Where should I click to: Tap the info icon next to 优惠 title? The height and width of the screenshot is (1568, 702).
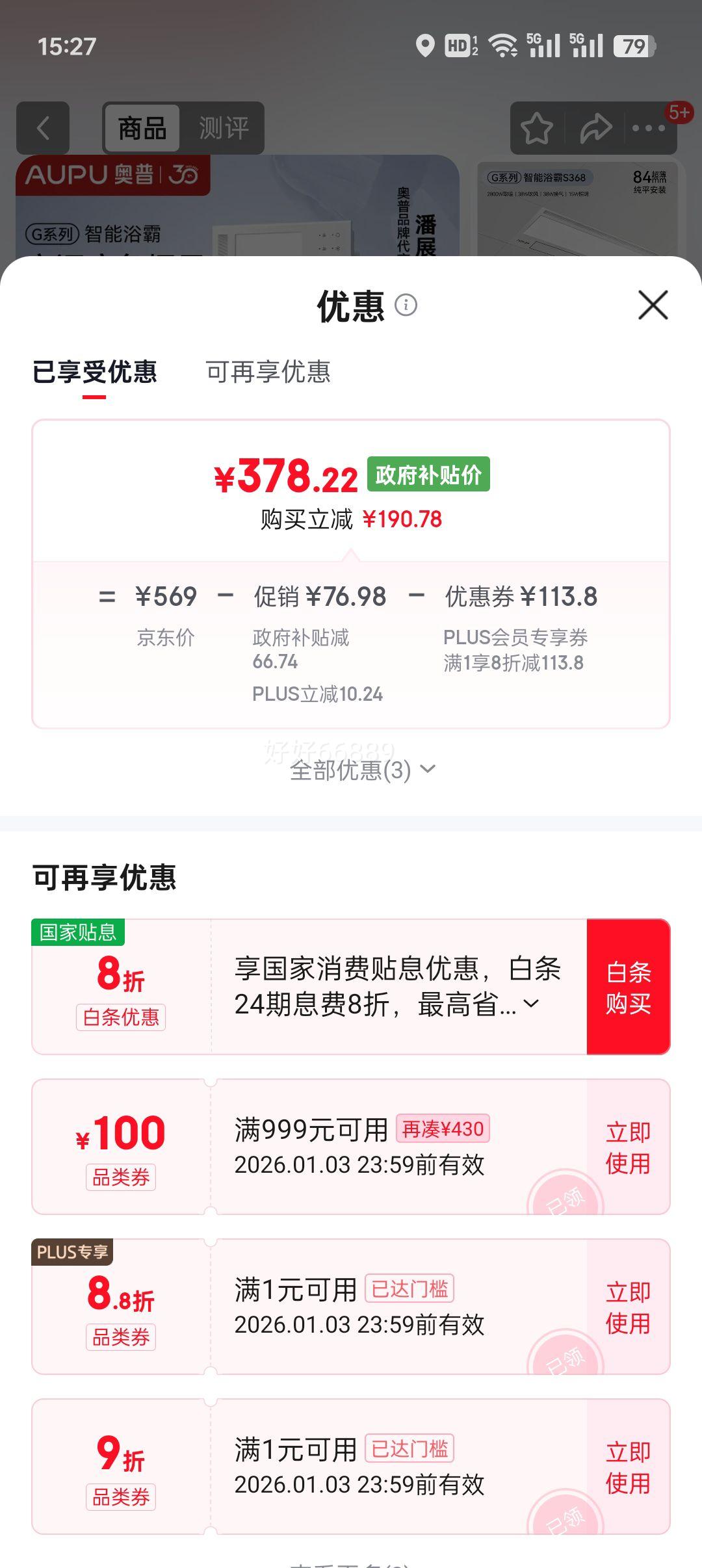(407, 305)
